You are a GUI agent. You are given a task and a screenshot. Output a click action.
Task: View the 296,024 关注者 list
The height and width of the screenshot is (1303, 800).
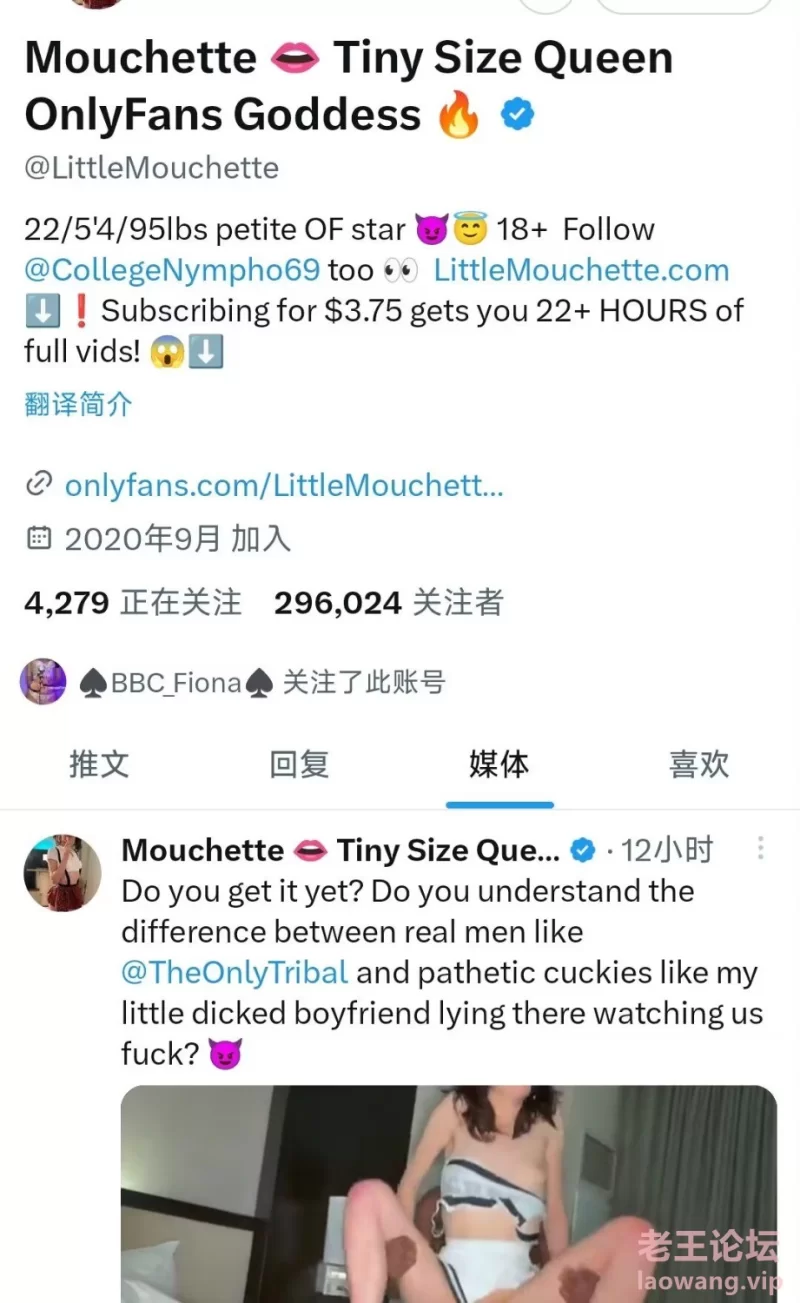388,603
